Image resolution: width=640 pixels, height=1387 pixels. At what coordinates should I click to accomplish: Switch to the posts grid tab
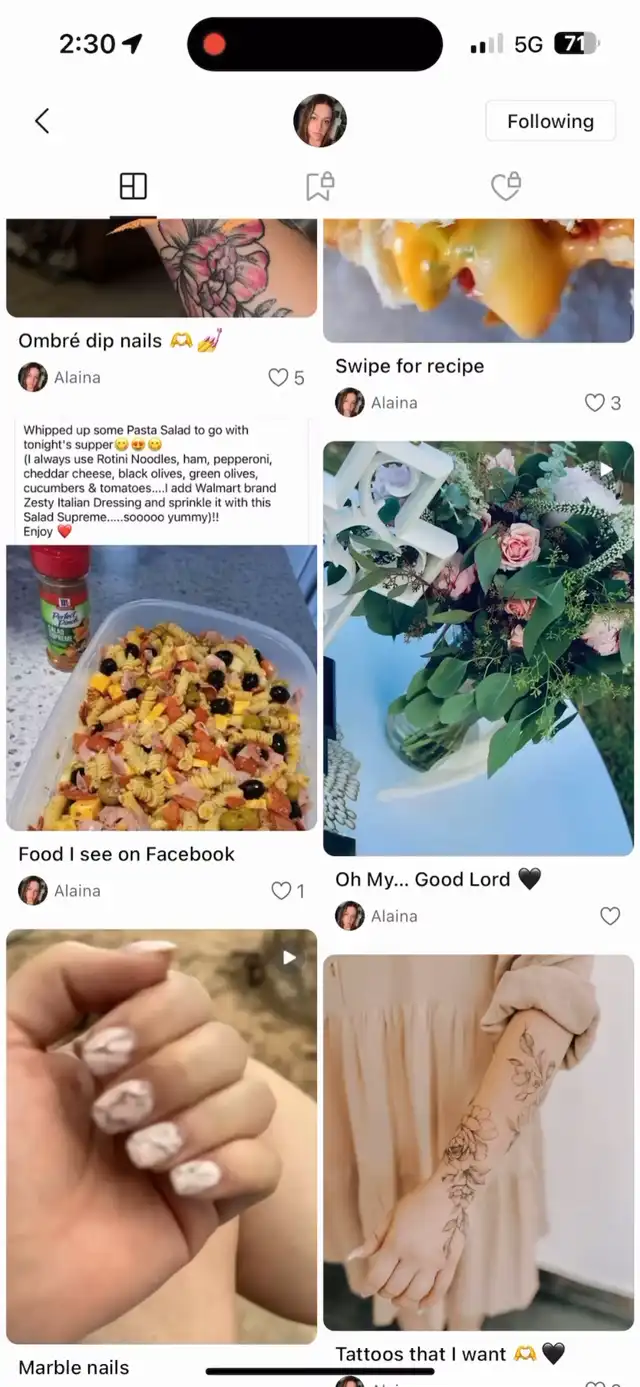tap(133, 186)
